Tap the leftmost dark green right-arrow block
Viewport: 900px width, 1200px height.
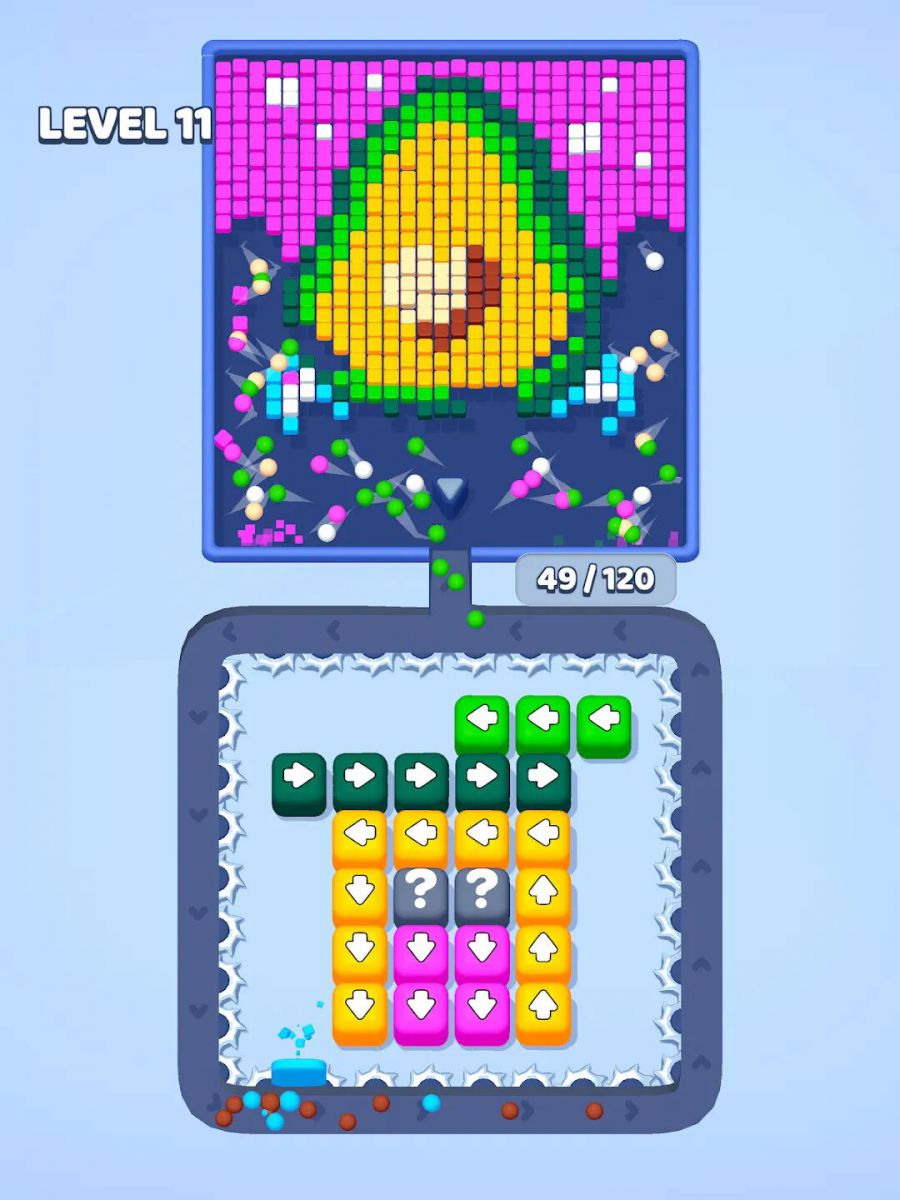pos(299,779)
